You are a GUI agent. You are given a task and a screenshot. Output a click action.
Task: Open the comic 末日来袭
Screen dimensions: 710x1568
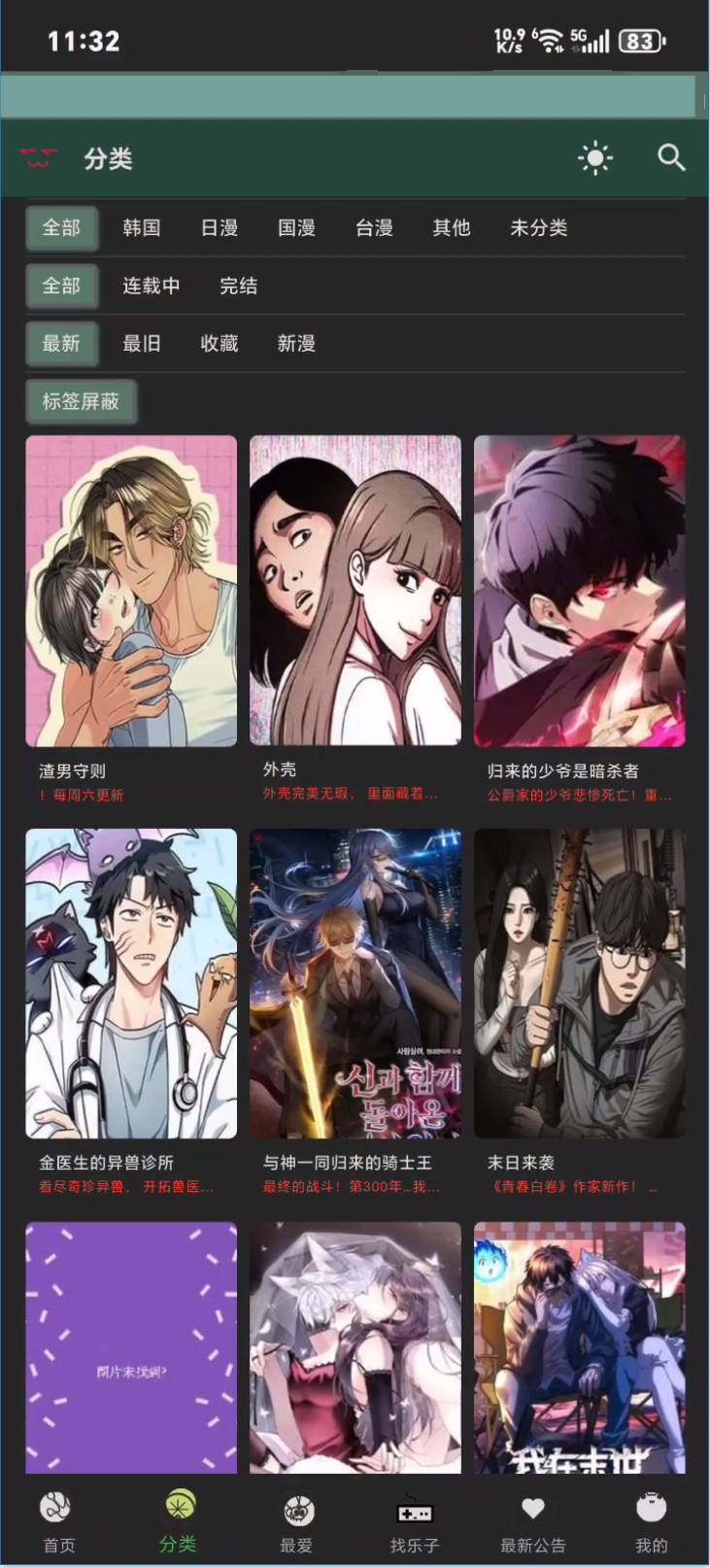click(x=579, y=983)
